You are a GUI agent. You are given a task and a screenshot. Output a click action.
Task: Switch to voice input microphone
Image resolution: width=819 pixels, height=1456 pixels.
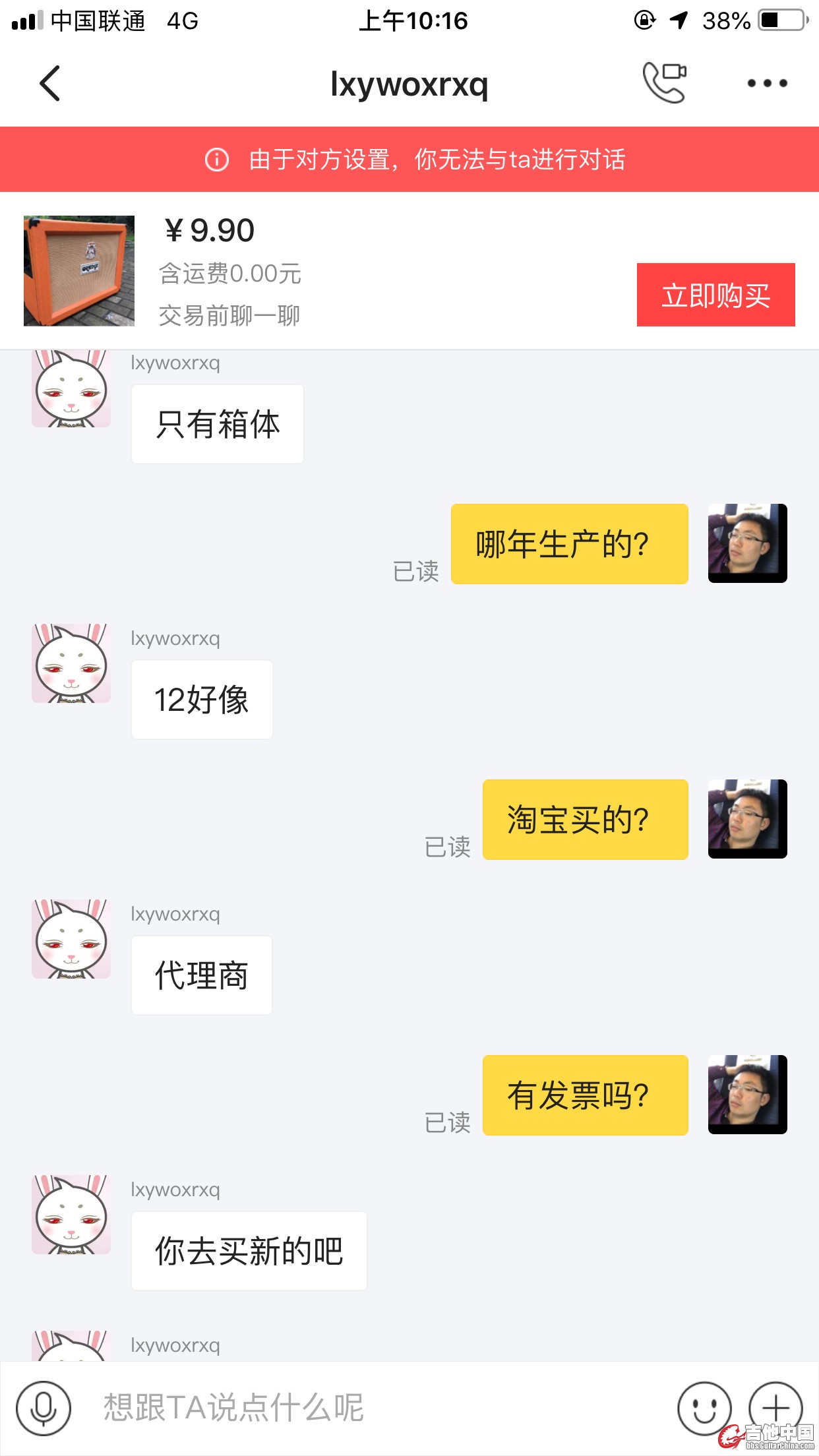[x=44, y=1408]
